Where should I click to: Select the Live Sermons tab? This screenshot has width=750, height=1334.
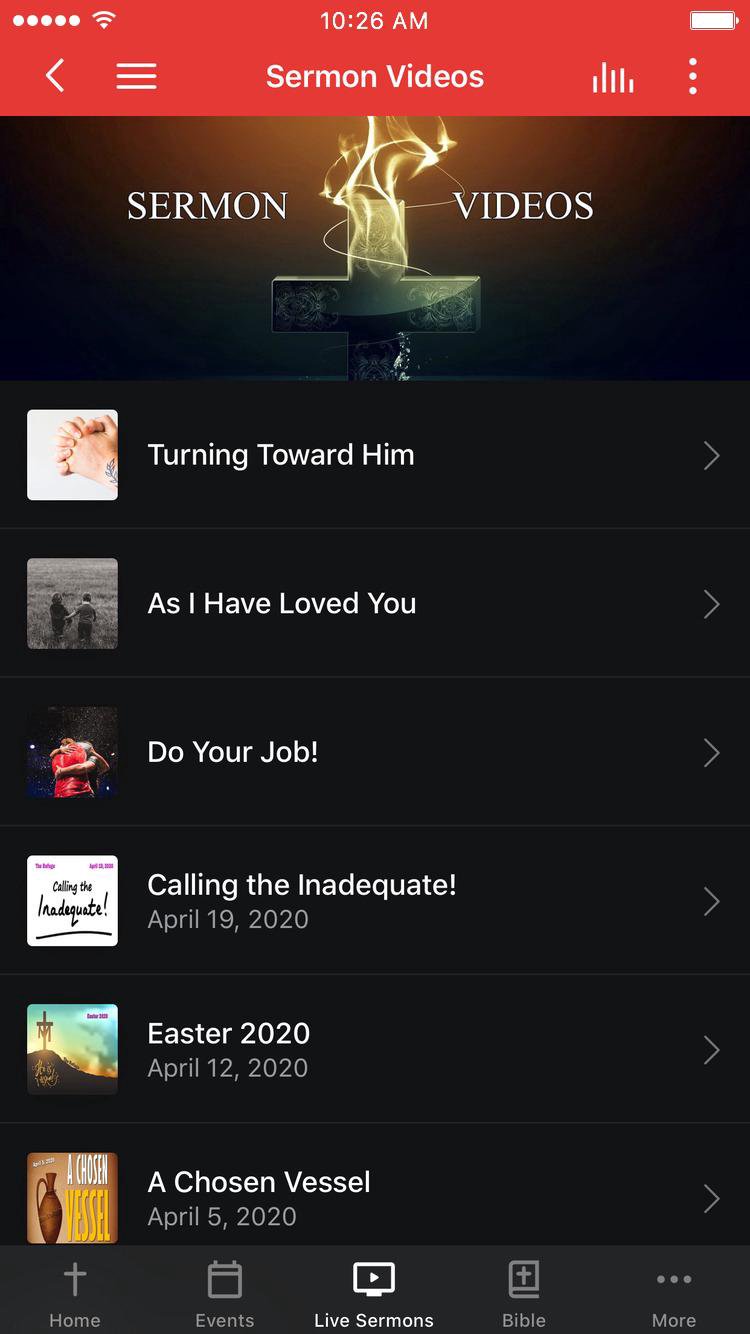click(374, 1293)
